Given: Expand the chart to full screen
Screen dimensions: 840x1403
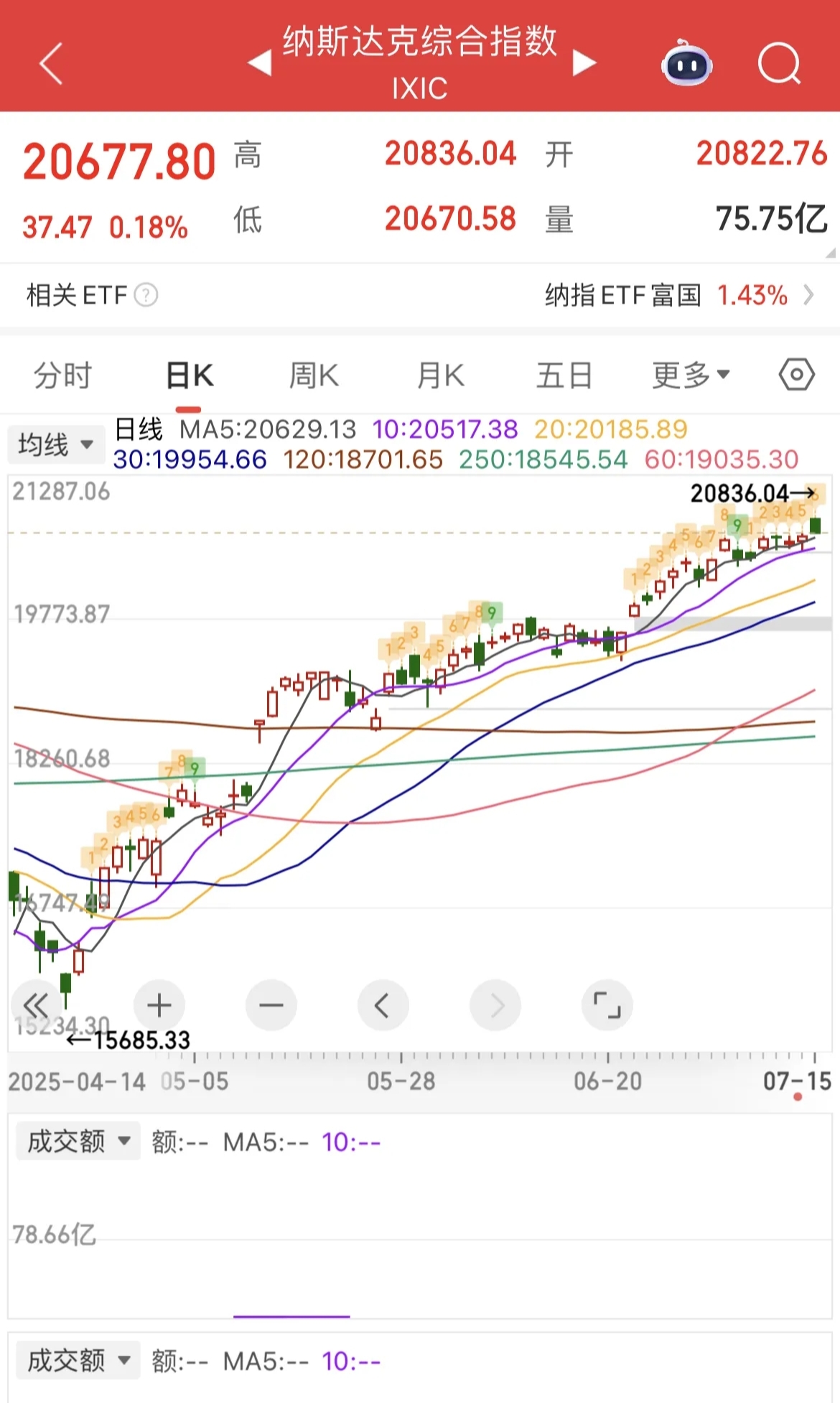Looking at the screenshot, I should click(x=607, y=1005).
